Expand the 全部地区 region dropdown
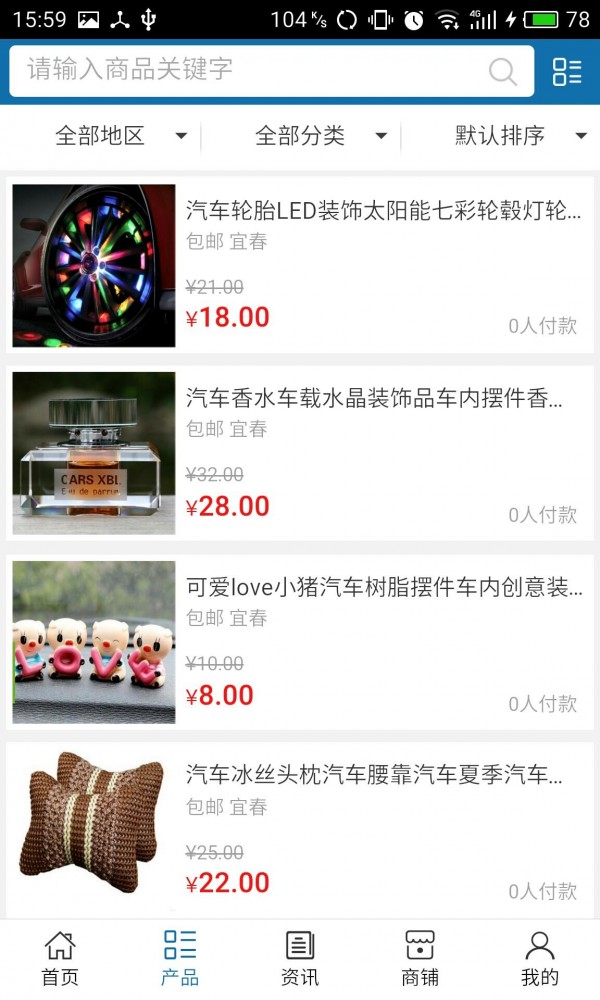 tap(120, 136)
